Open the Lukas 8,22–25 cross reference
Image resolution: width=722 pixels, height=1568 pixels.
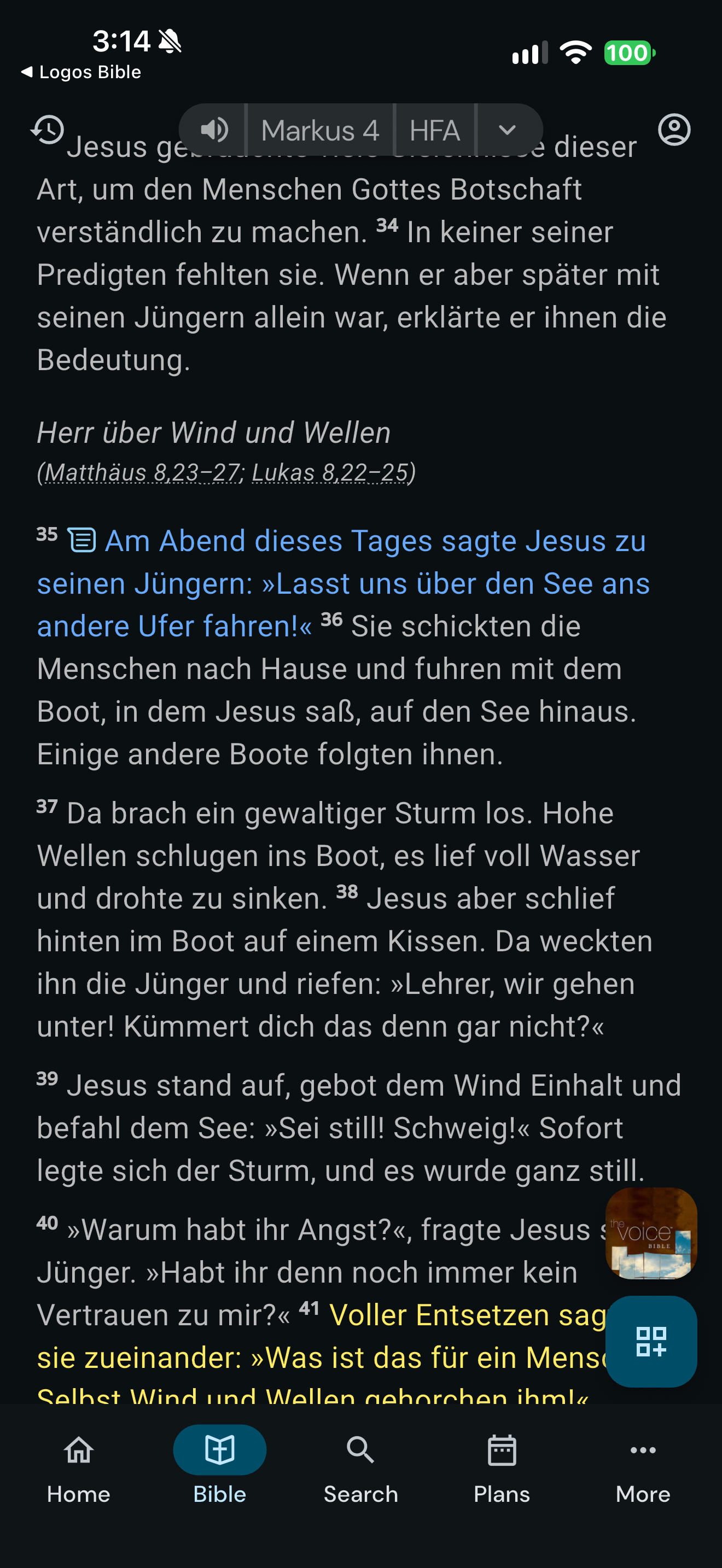[330, 472]
